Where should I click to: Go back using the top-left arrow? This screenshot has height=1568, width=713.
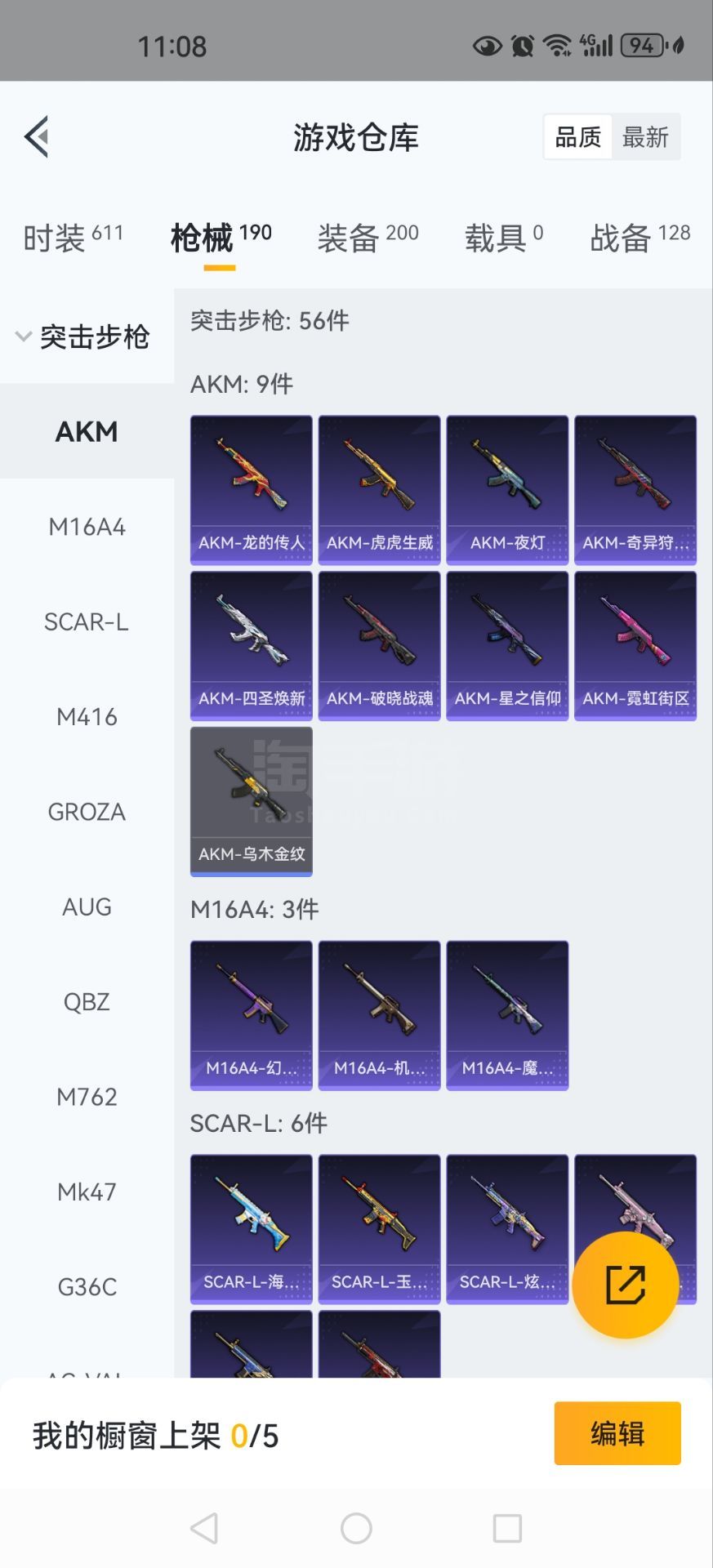coord(37,136)
